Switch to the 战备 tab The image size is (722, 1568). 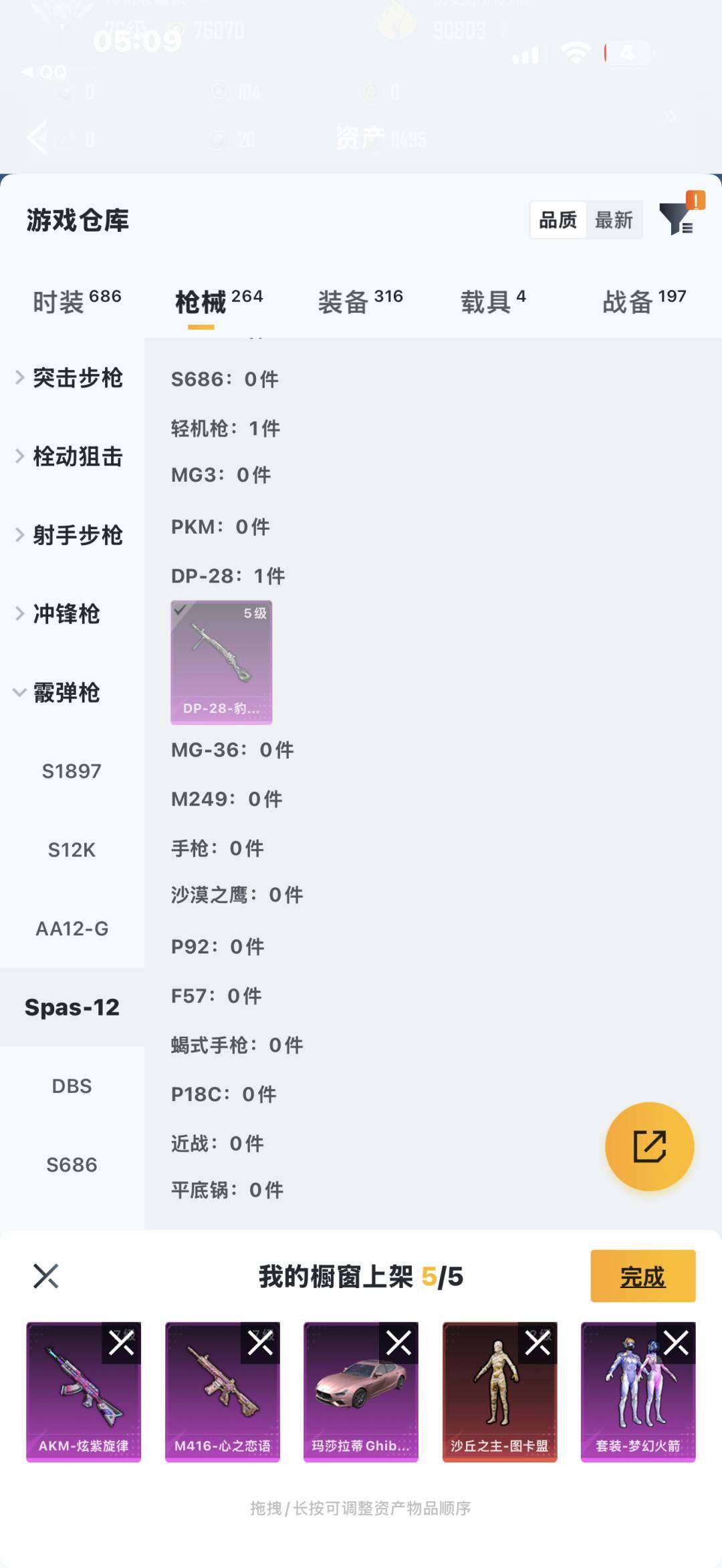pos(644,301)
